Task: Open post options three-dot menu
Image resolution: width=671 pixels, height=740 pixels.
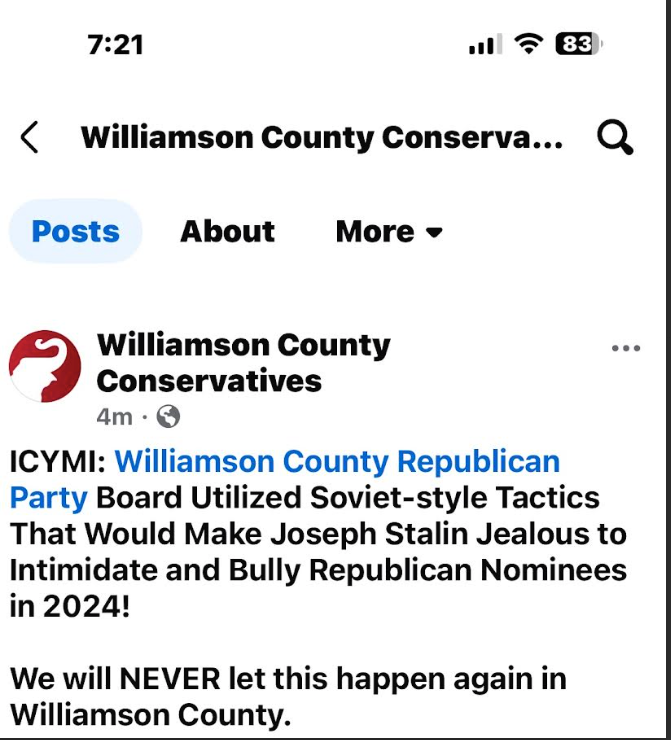Action: click(x=625, y=349)
